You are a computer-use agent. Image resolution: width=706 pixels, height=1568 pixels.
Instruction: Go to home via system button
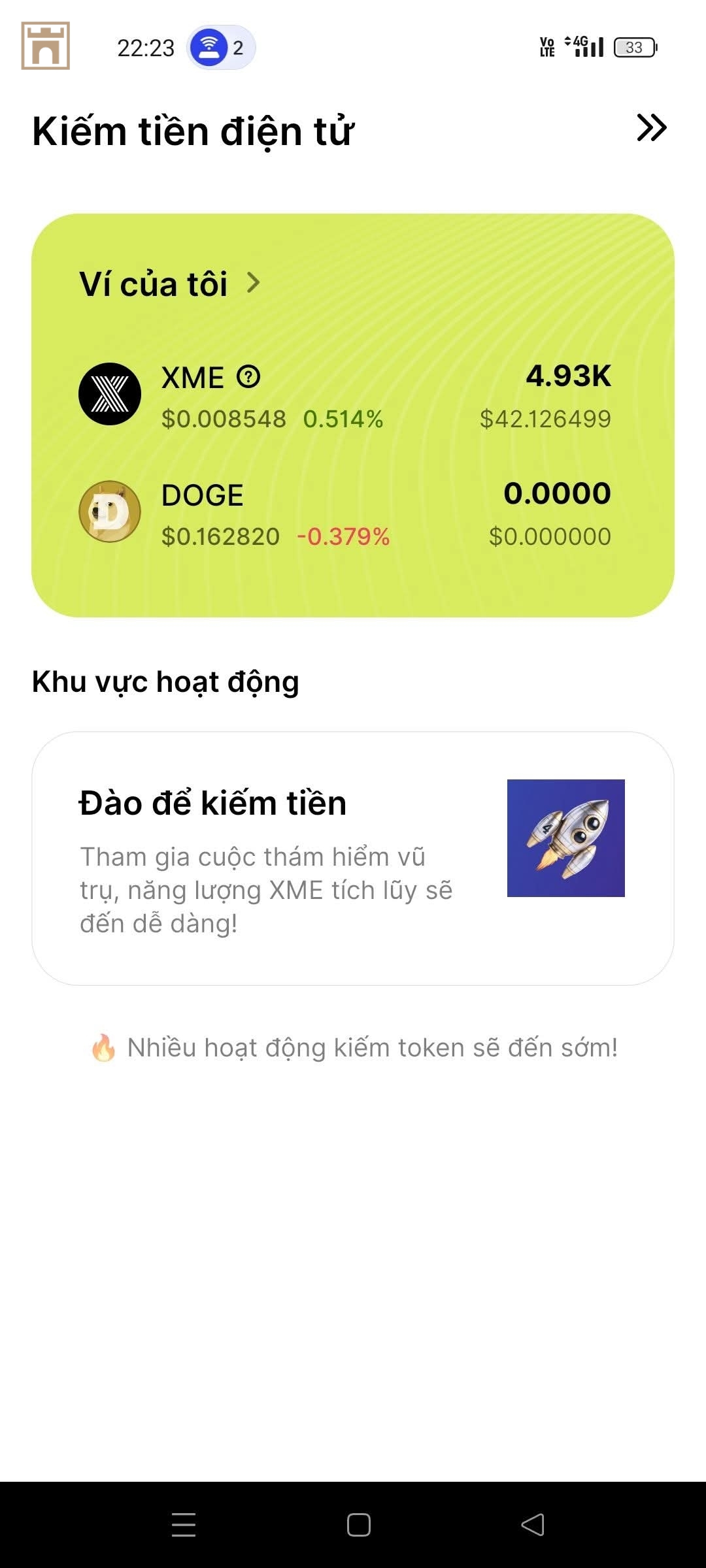pos(358,1525)
